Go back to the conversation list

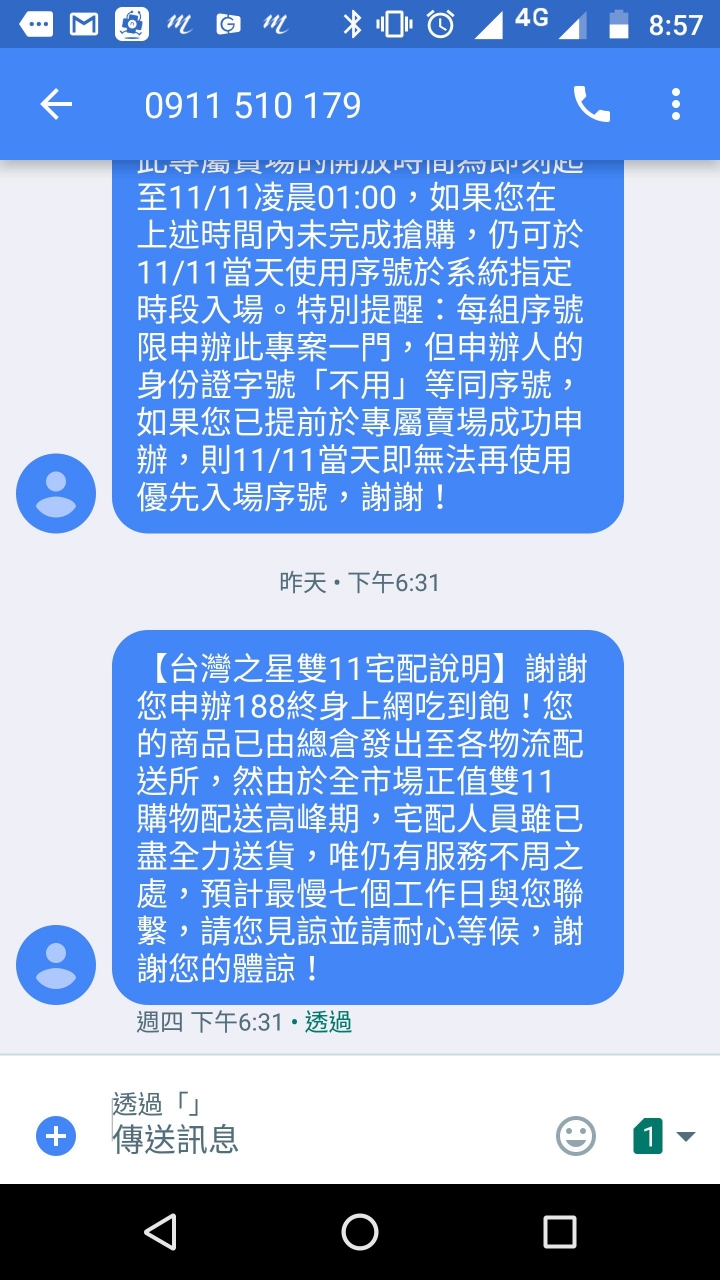click(x=56, y=105)
